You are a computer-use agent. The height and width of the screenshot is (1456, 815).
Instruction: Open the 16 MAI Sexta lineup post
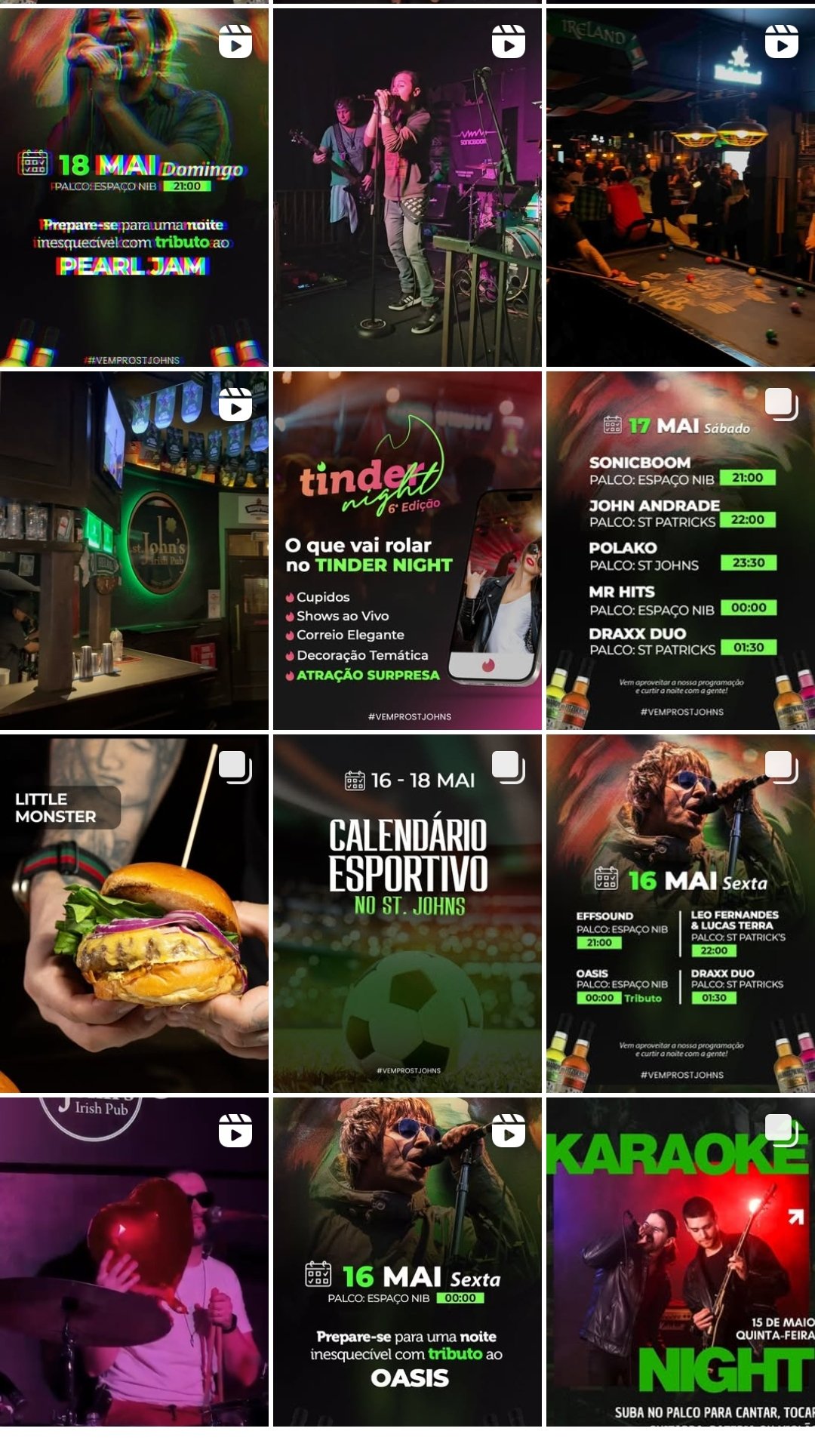click(x=681, y=913)
